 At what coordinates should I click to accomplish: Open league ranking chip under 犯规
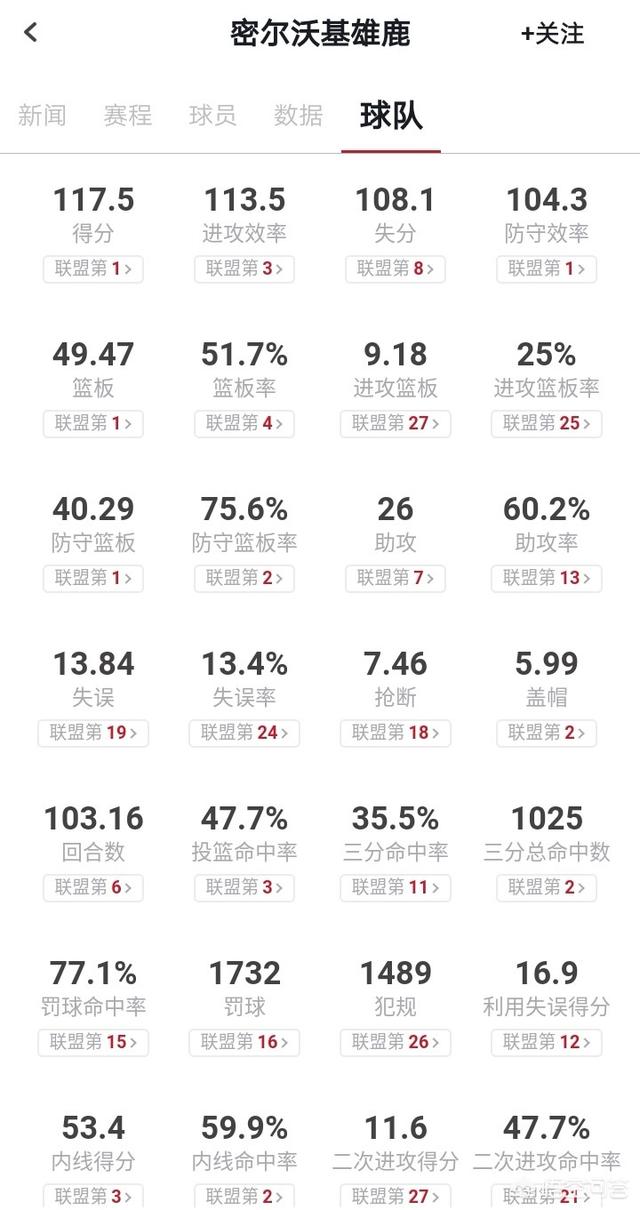click(x=395, y=1043)
